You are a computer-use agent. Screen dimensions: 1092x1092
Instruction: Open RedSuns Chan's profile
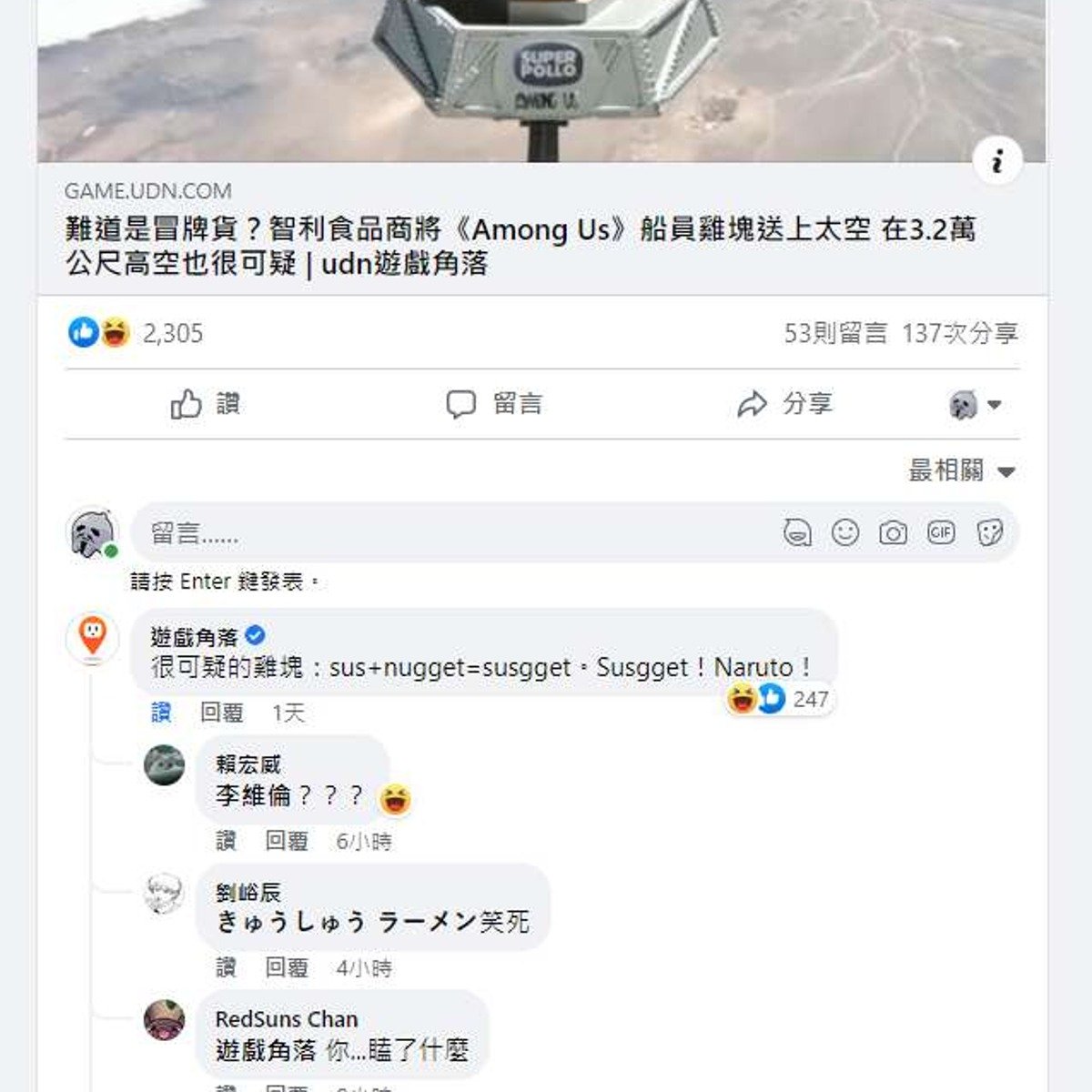pyautogui.click(x=286, y=1019)
